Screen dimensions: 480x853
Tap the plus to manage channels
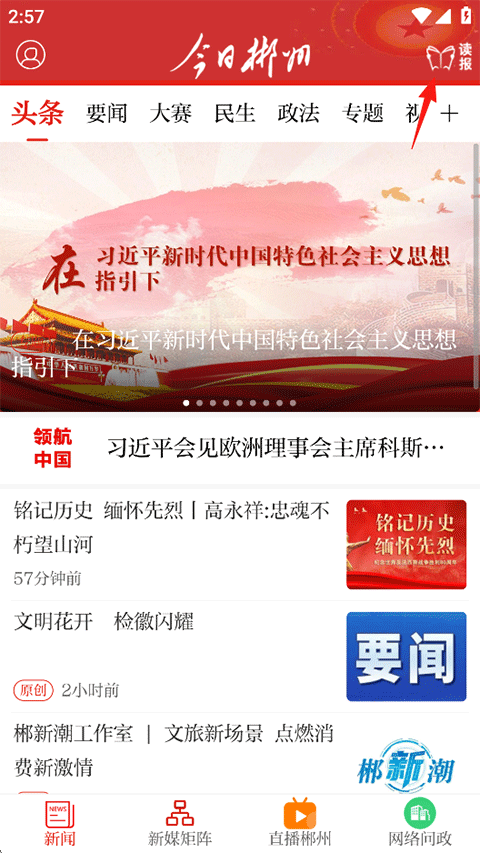(x=449, y=114)
